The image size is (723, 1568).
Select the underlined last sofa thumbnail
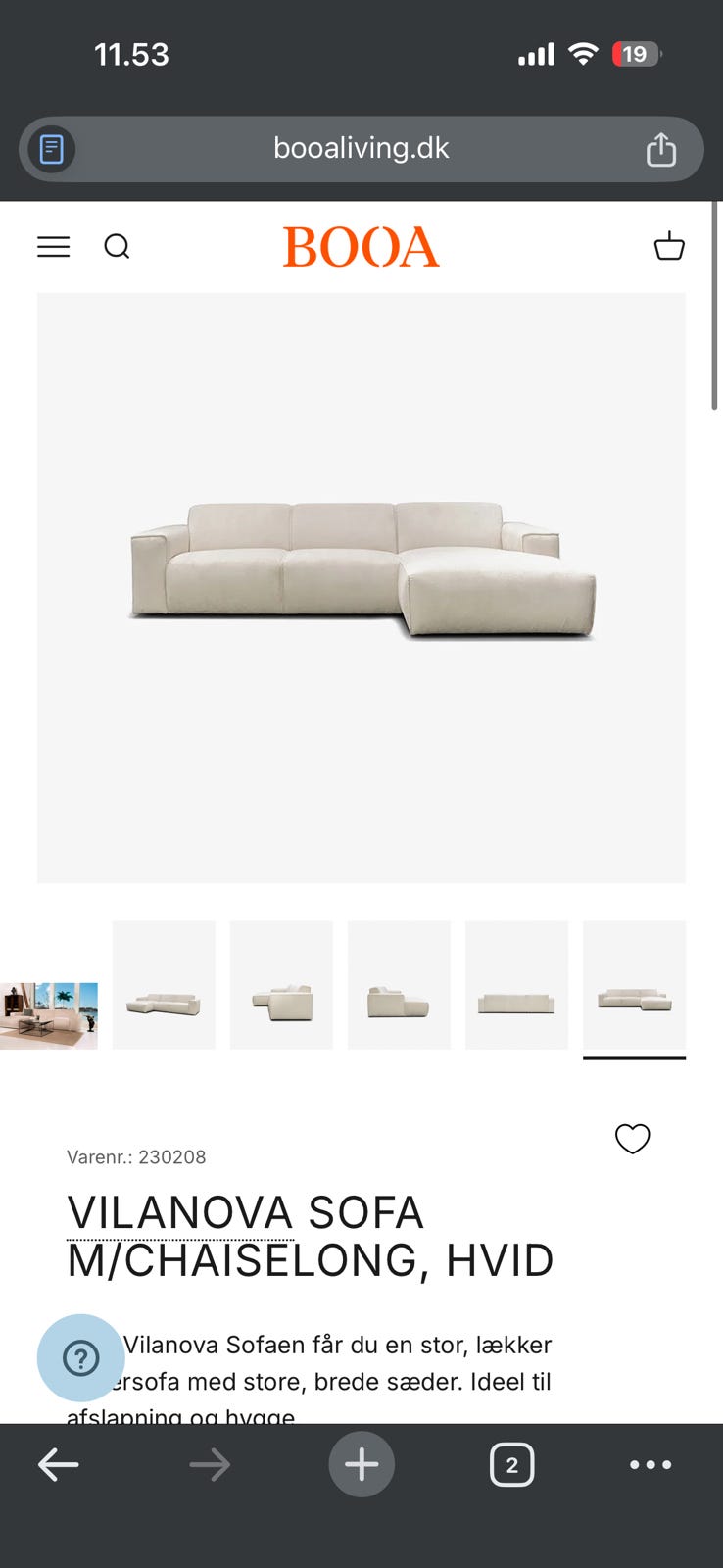[634, 985]
